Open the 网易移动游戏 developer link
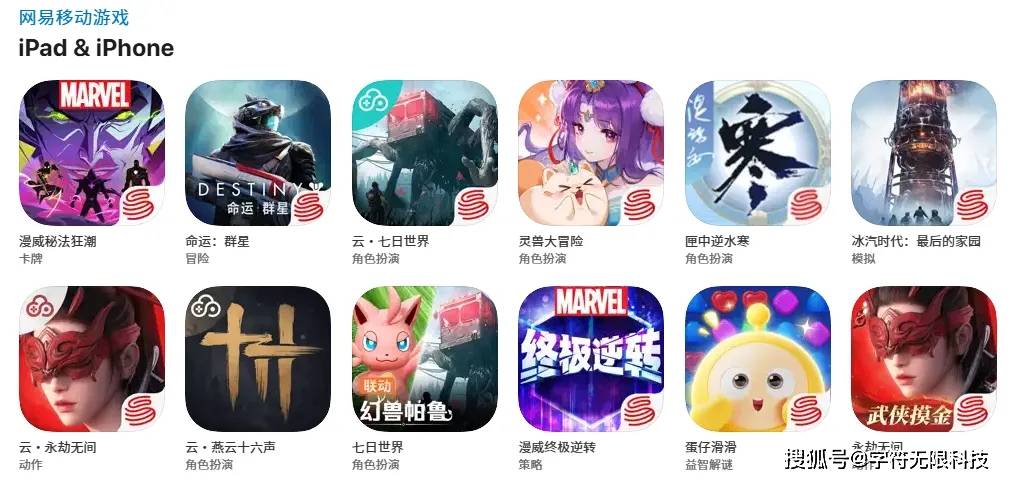Screen dimensions: 1011x481 coord(74,18)
